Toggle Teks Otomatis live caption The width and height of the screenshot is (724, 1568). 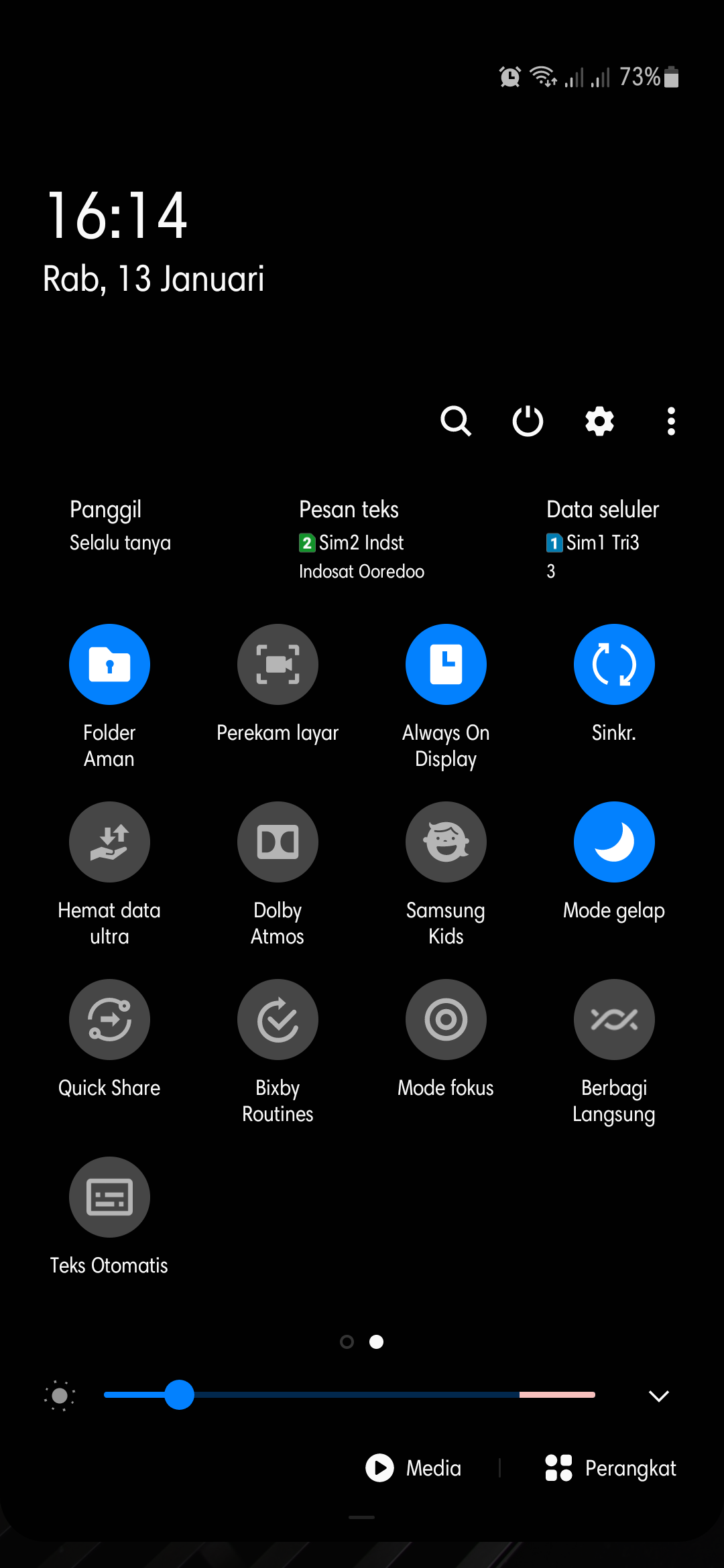pos(109,1197)
